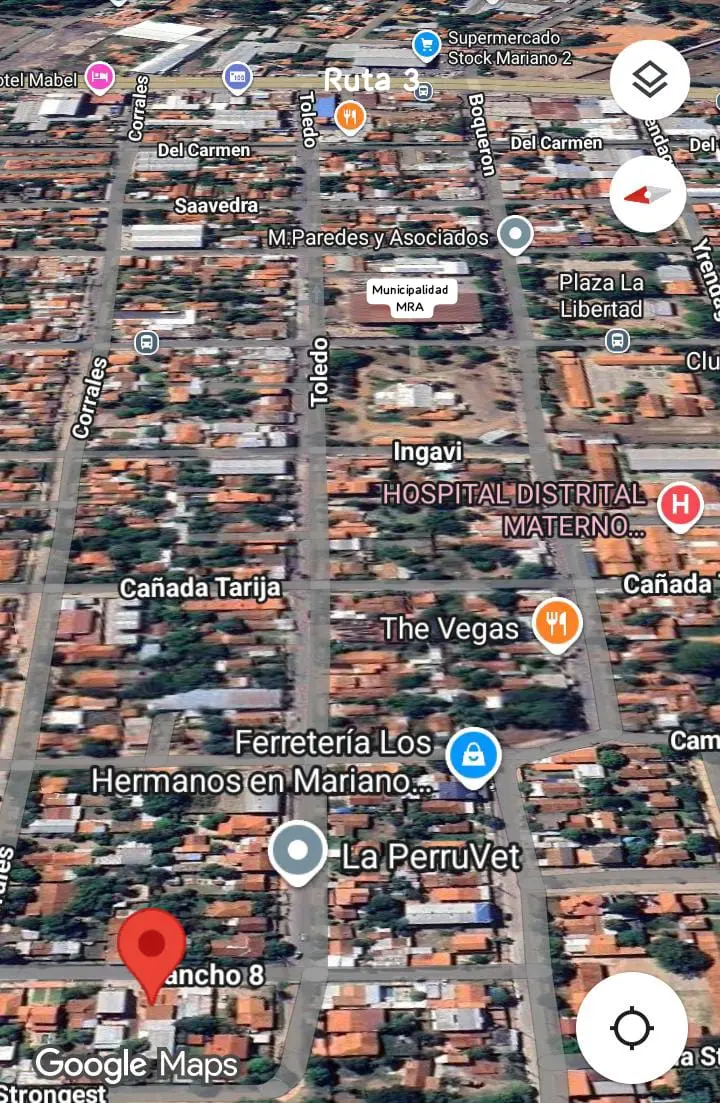Tap the Municipalidad MRA label
Viewport: 720px width, 1103px height.
tap(411, 297)
